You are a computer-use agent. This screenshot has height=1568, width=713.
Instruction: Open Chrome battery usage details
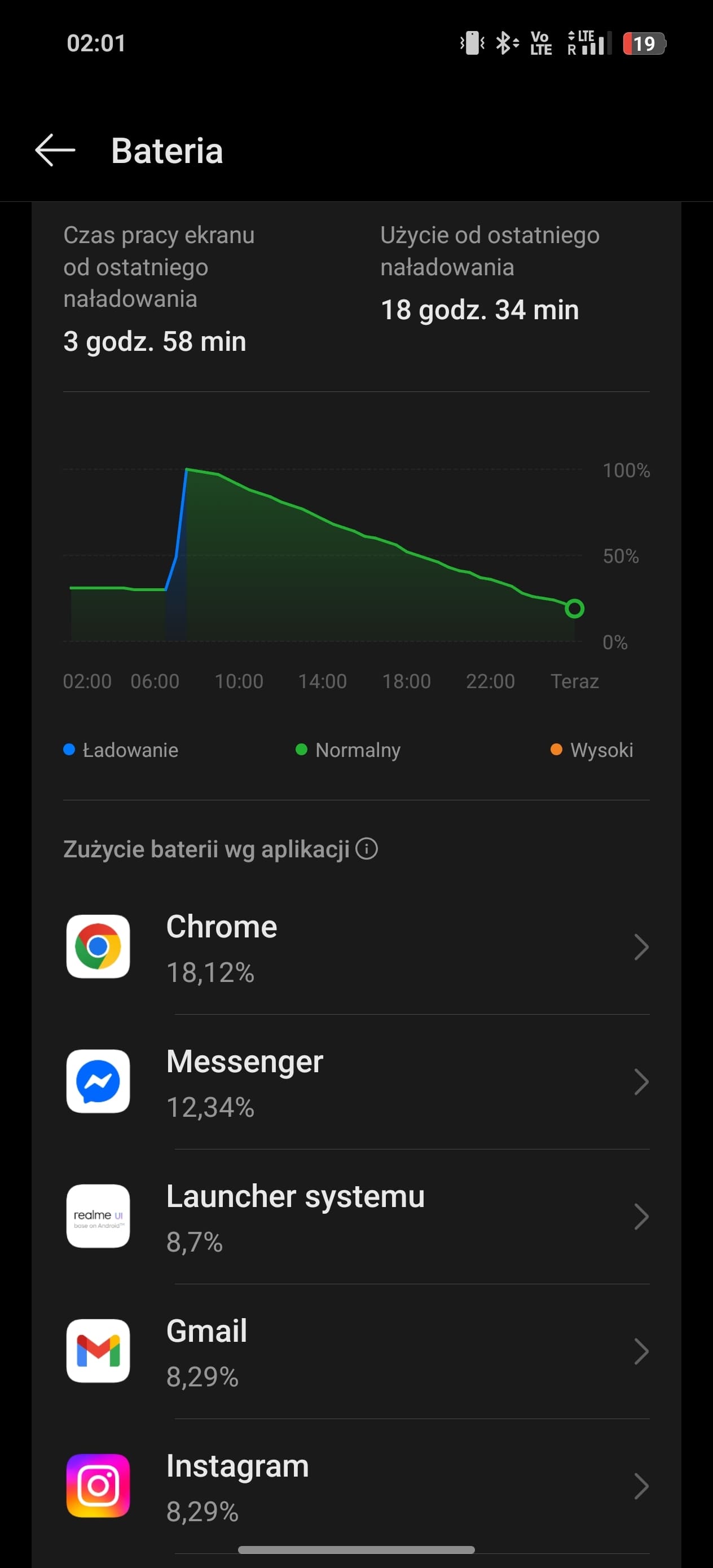click(x=356, y=946)
